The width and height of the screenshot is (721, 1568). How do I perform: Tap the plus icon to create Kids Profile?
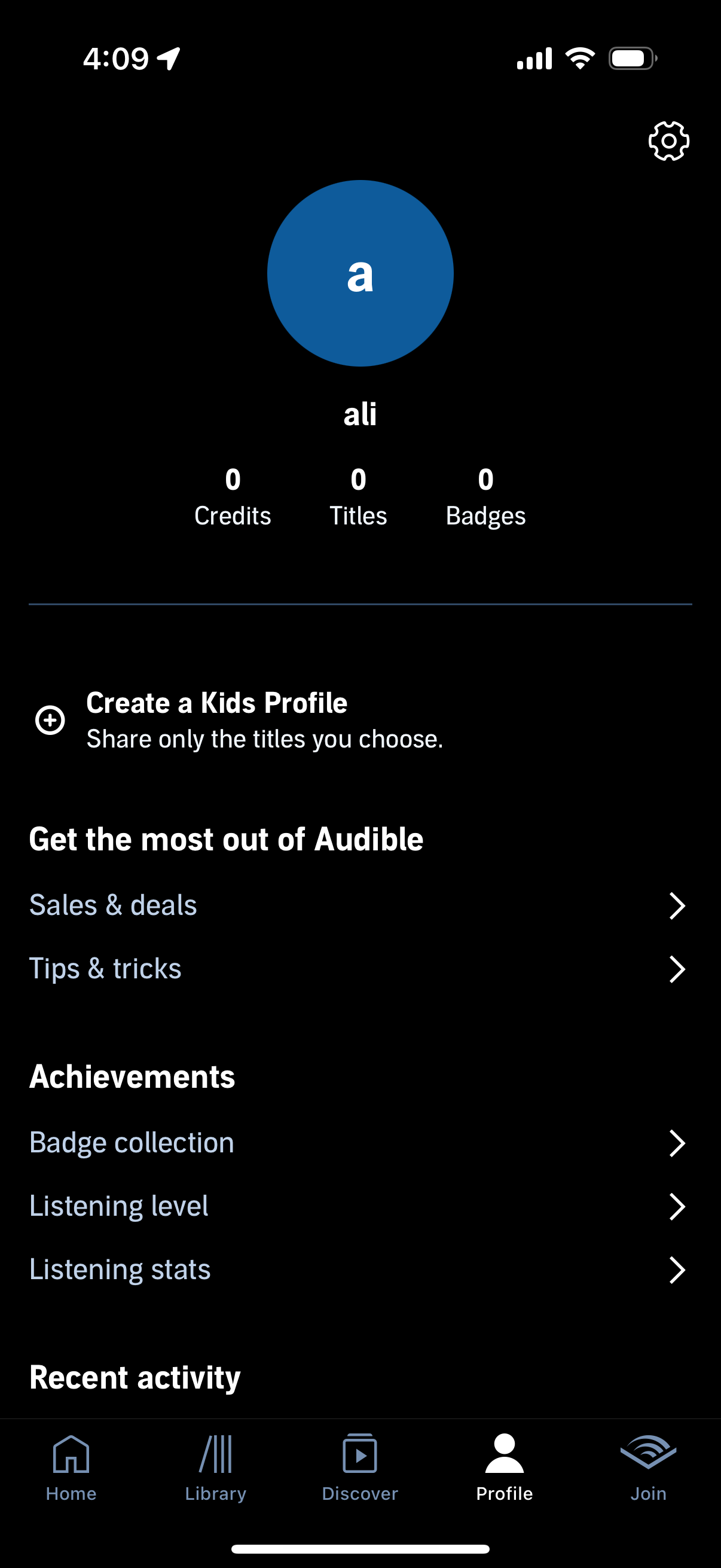pyautogui.click(x=50, y=720)
